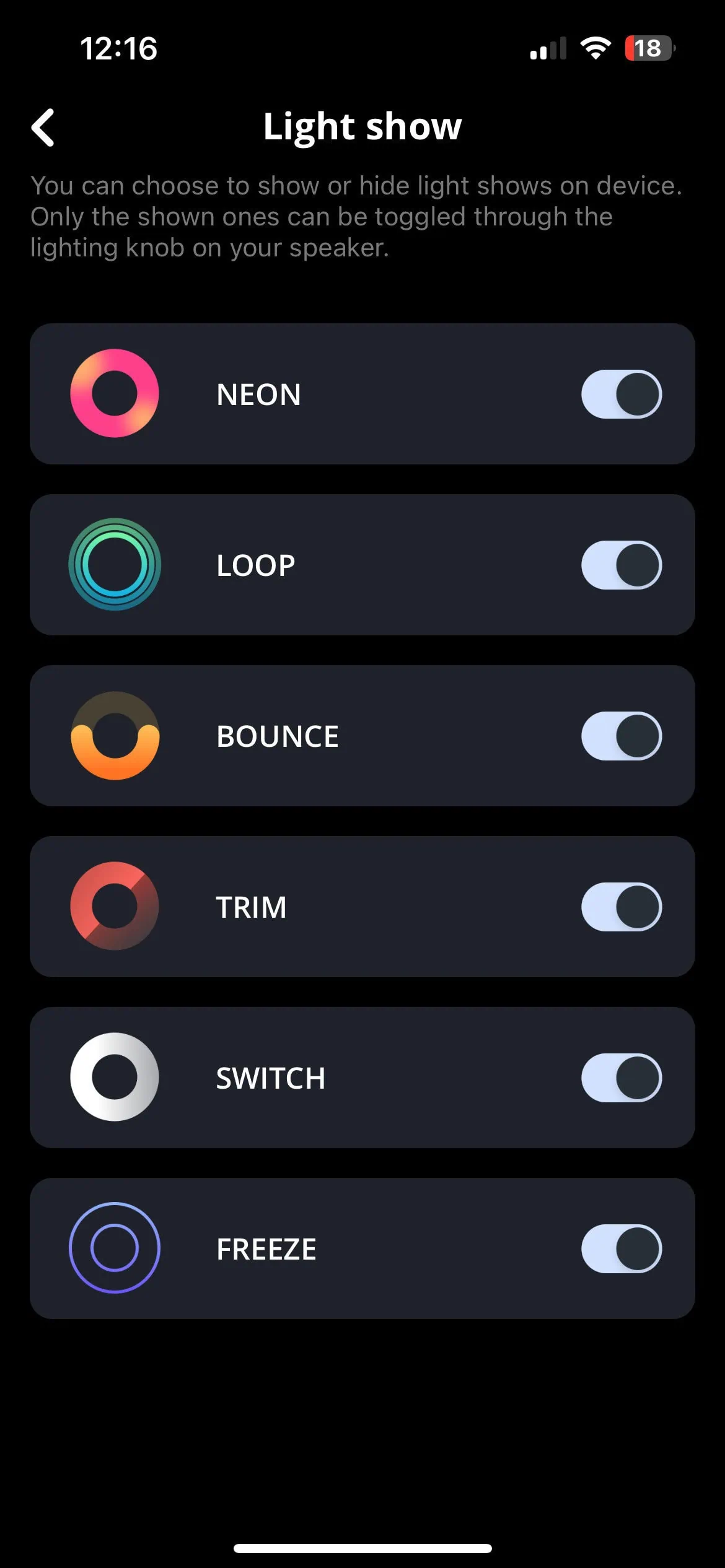Toggle the NEON light show switch
Image resolution: width=725 pixels, height=1568 pixels.
(621, 394)
